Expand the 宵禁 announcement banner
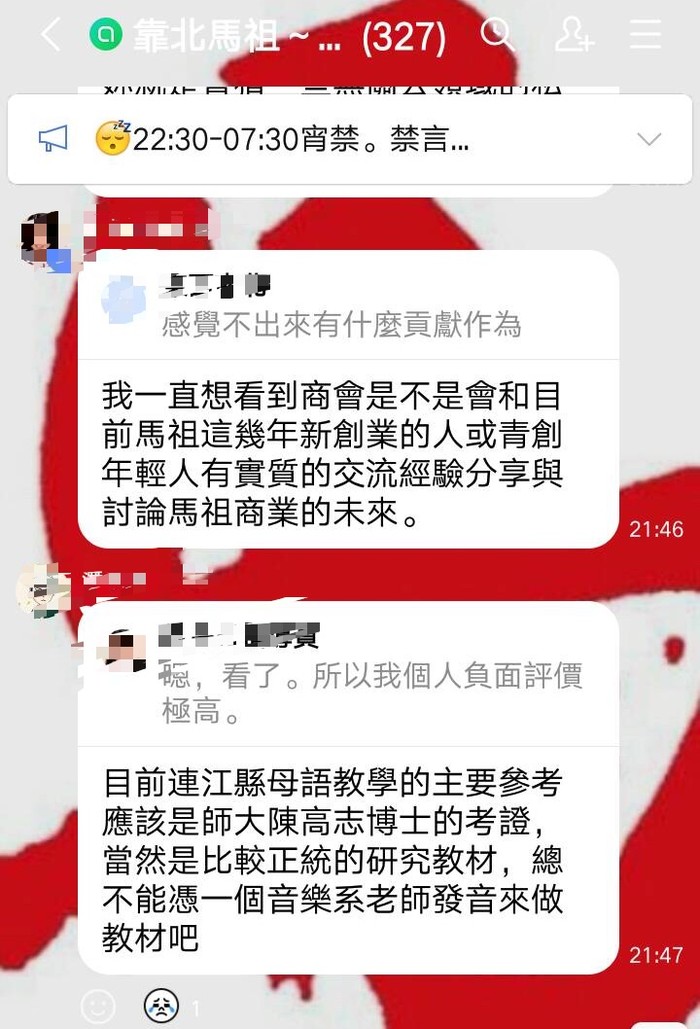Screen dimensions: 700x1029 tap(650, 140)
